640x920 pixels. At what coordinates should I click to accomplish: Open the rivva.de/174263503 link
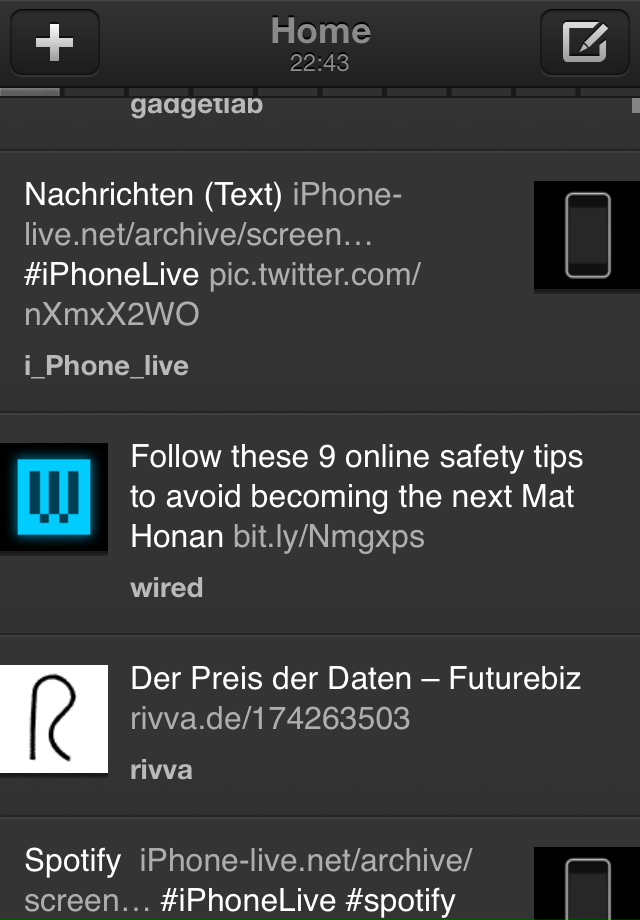pyautogui.click(x=270, y=718)
